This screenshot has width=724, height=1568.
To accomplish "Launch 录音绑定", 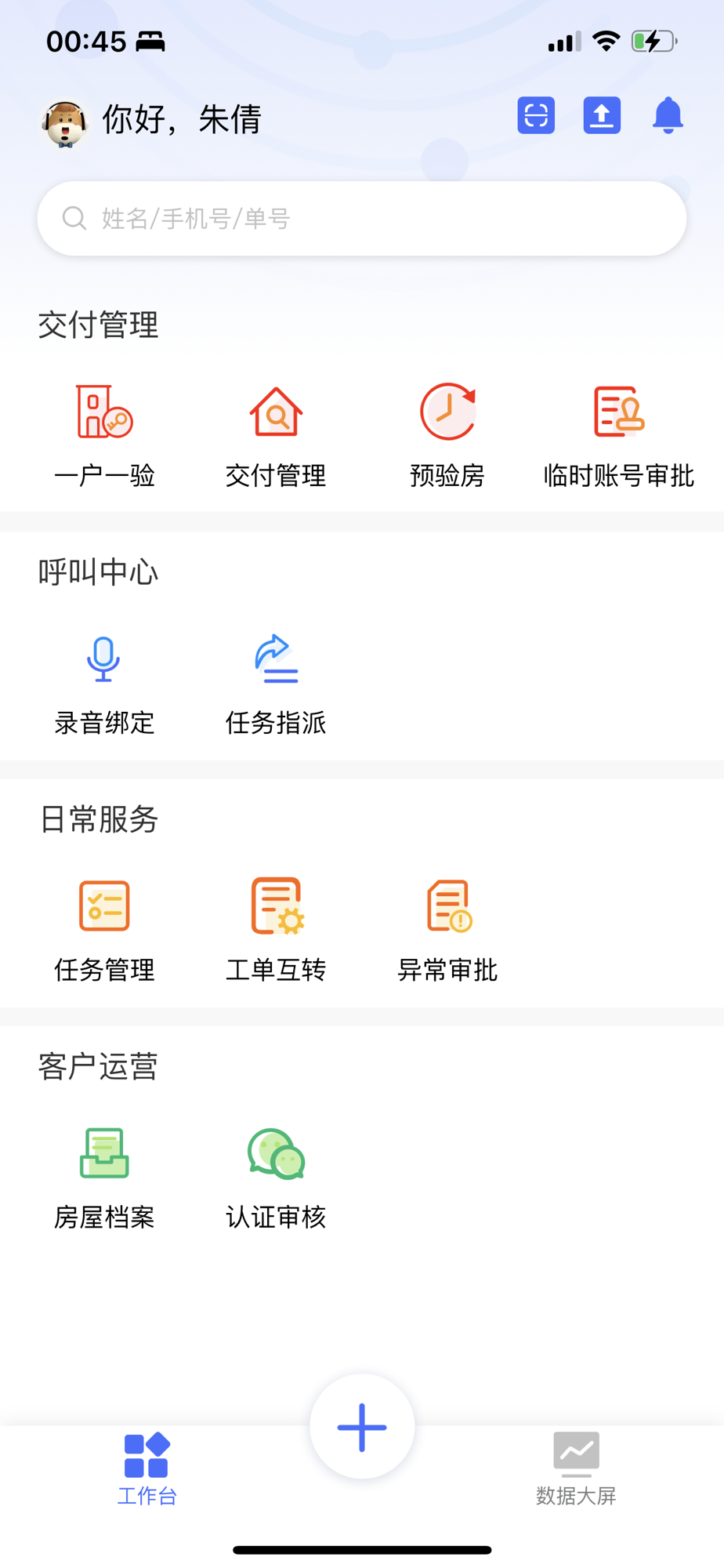I will [104, 684].
